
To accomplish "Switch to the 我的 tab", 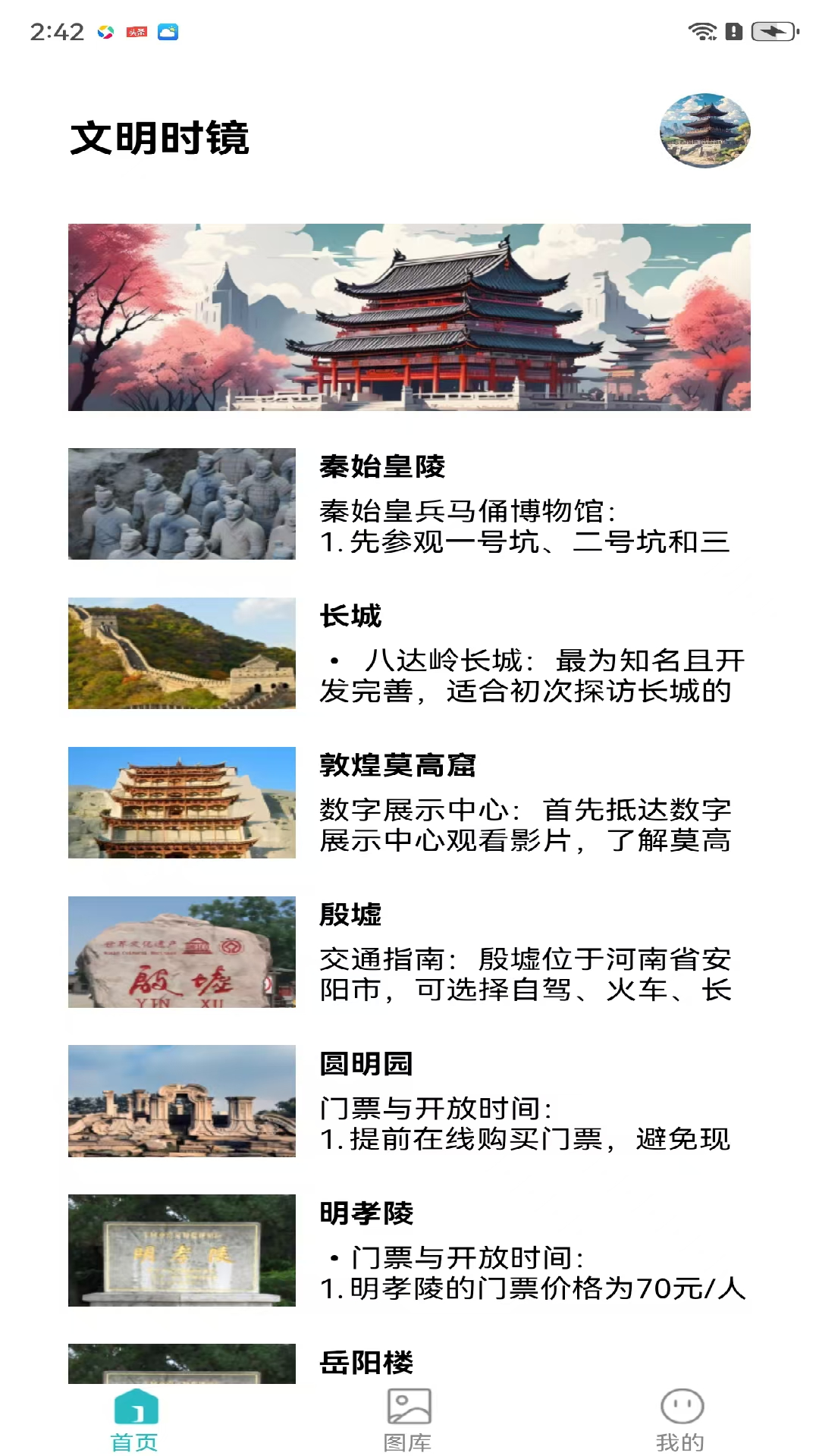I will pos(681,1420).
